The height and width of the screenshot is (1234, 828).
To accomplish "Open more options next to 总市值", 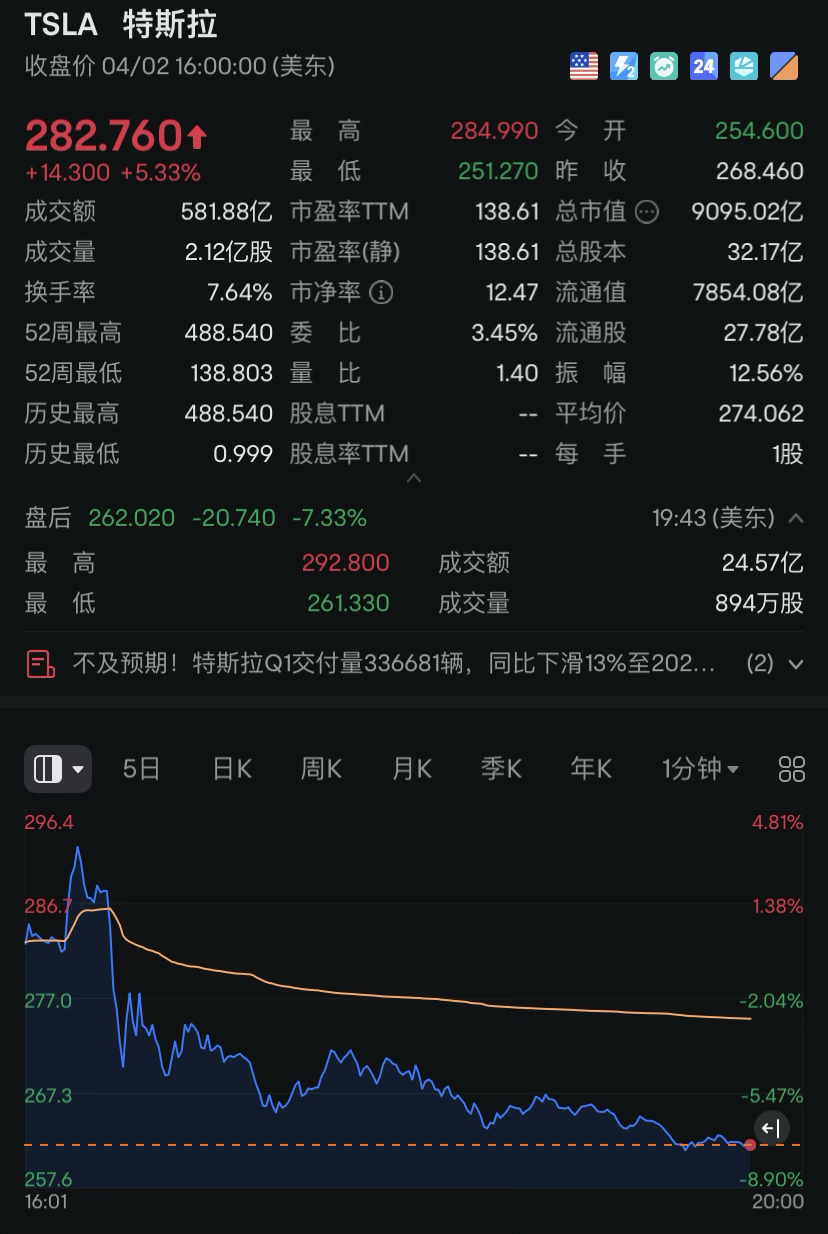I will click(x=647, y=212).
